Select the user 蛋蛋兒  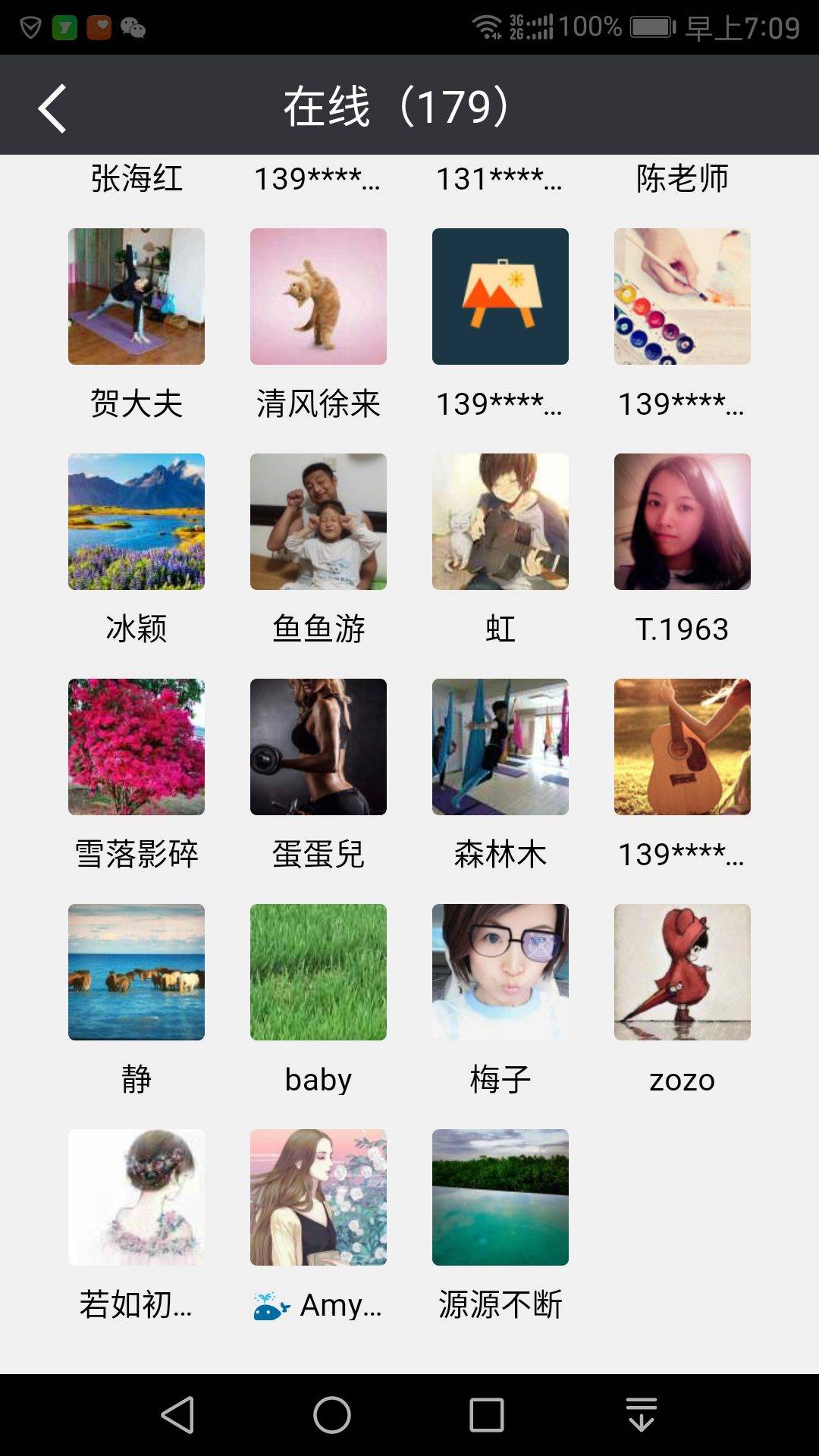pyautogui.click(x=318, y=747)
